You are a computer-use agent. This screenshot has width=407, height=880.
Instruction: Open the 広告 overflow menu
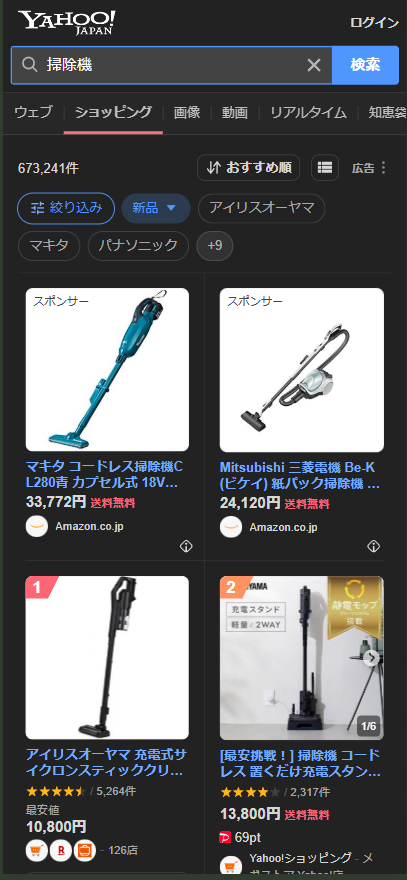[x=369, y=168]
